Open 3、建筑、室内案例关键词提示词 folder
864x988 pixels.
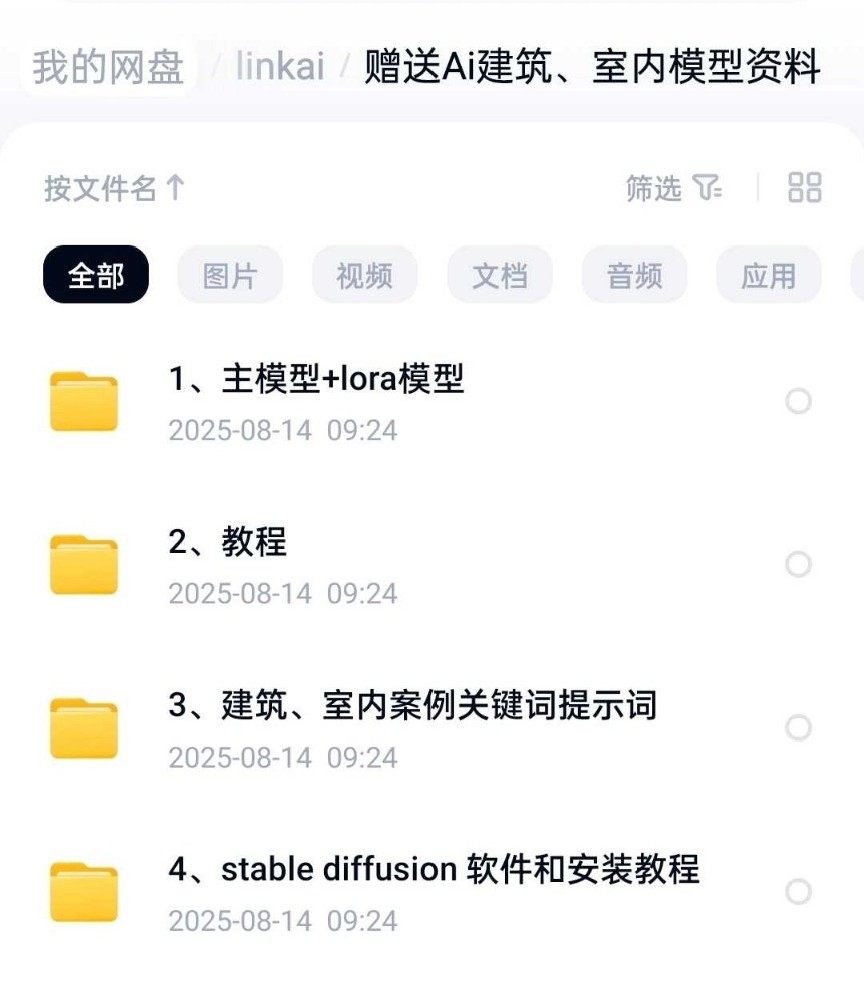[412, 706]
